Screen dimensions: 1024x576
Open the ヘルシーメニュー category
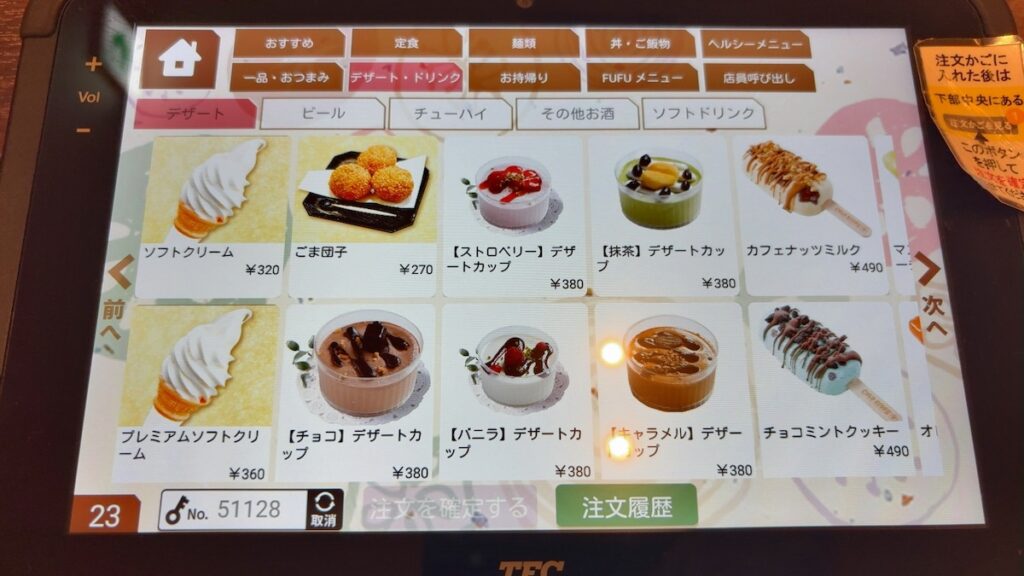click(755, 43)
